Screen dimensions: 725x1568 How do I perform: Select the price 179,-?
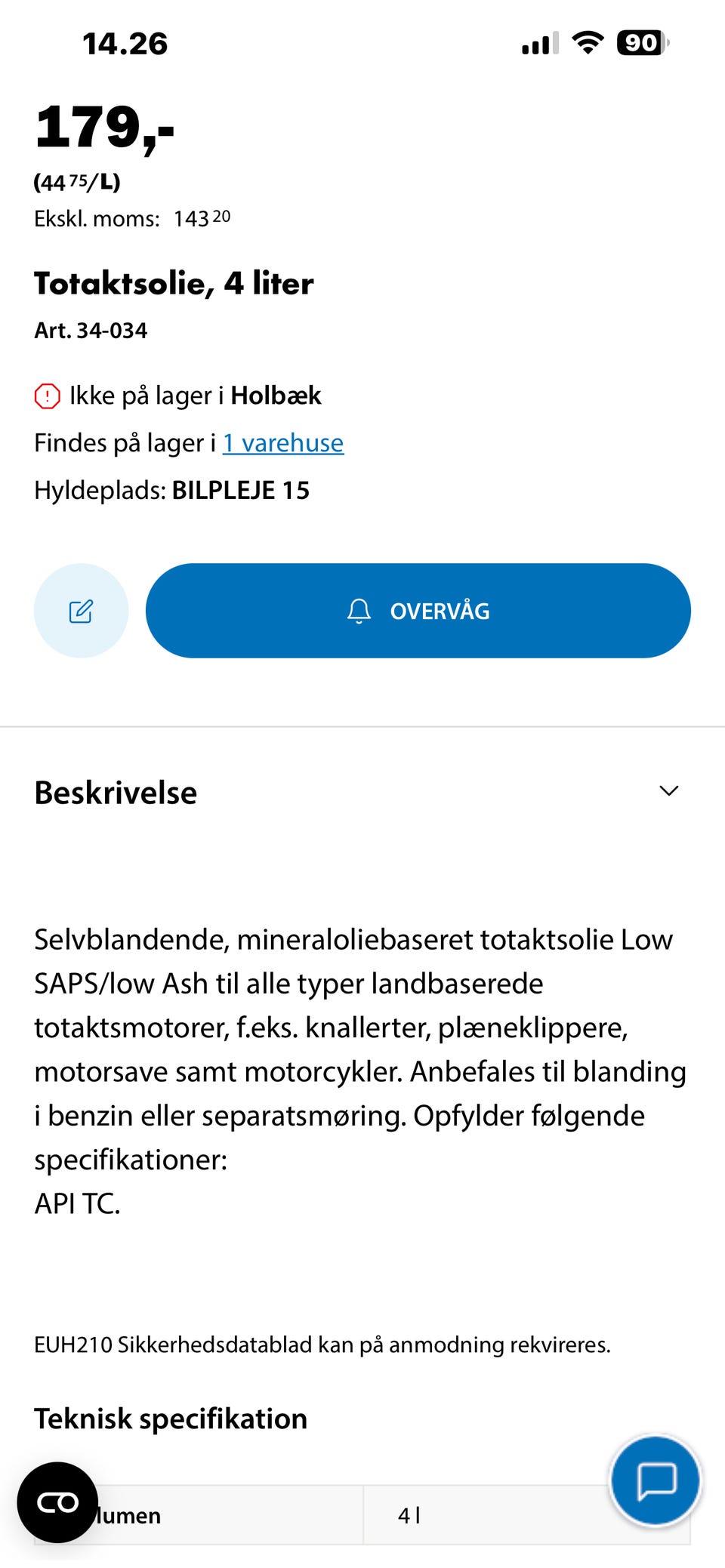pos(103,128)
